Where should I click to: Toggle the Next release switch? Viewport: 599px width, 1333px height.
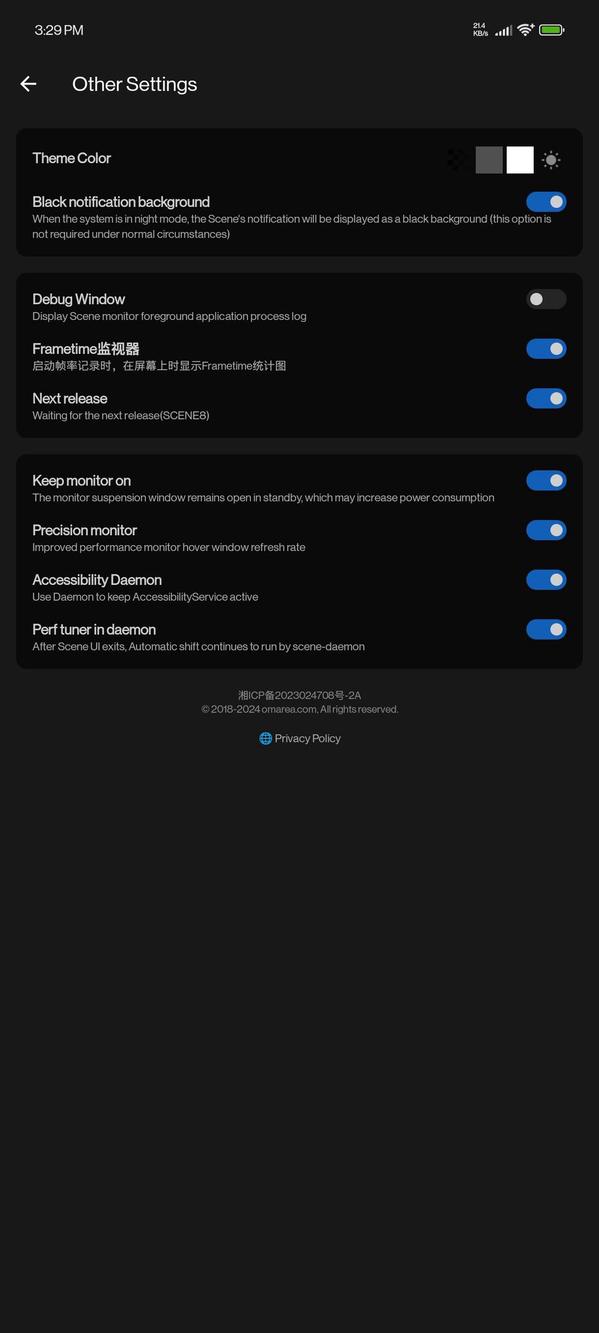[546, 398]
